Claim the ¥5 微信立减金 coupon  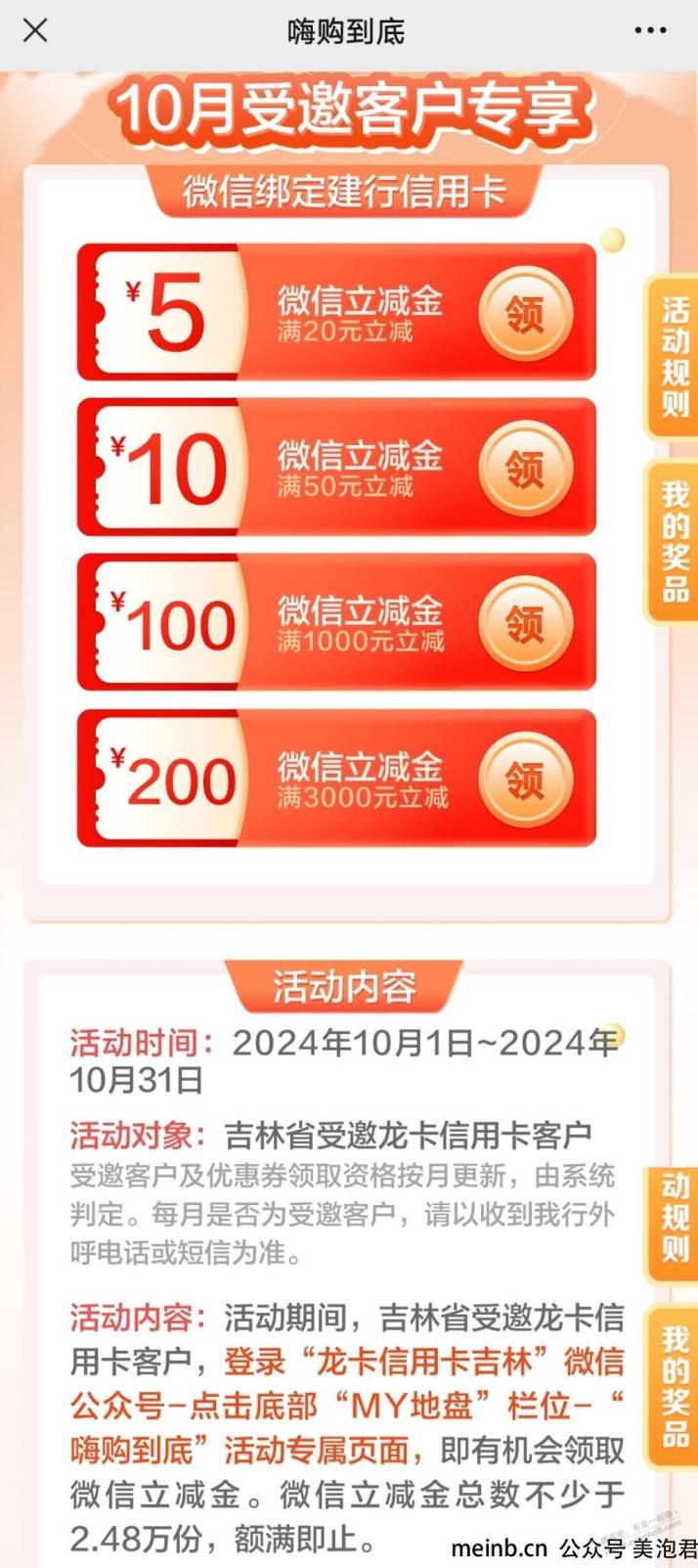pyautogui.click(x=525, y=314)
